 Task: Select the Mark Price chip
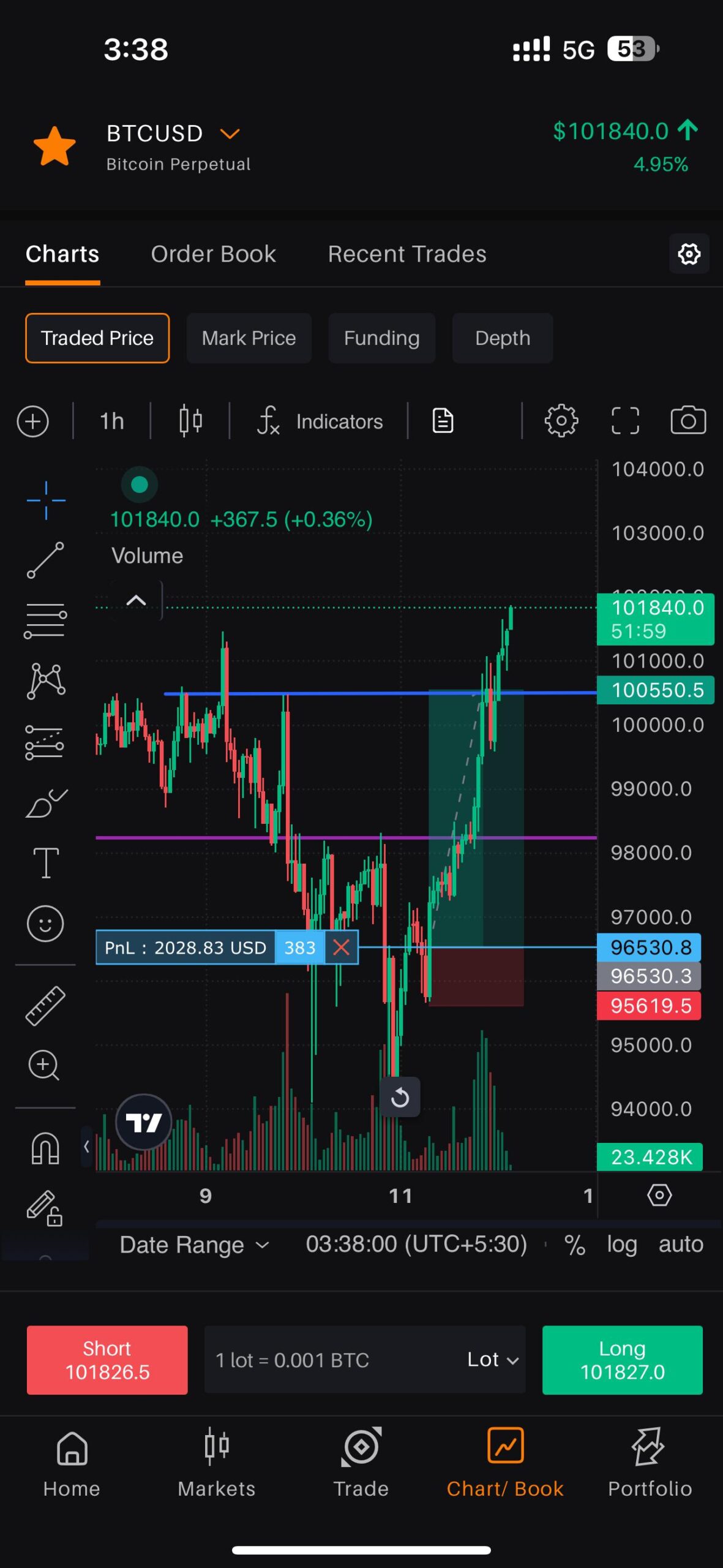[249, 338]
